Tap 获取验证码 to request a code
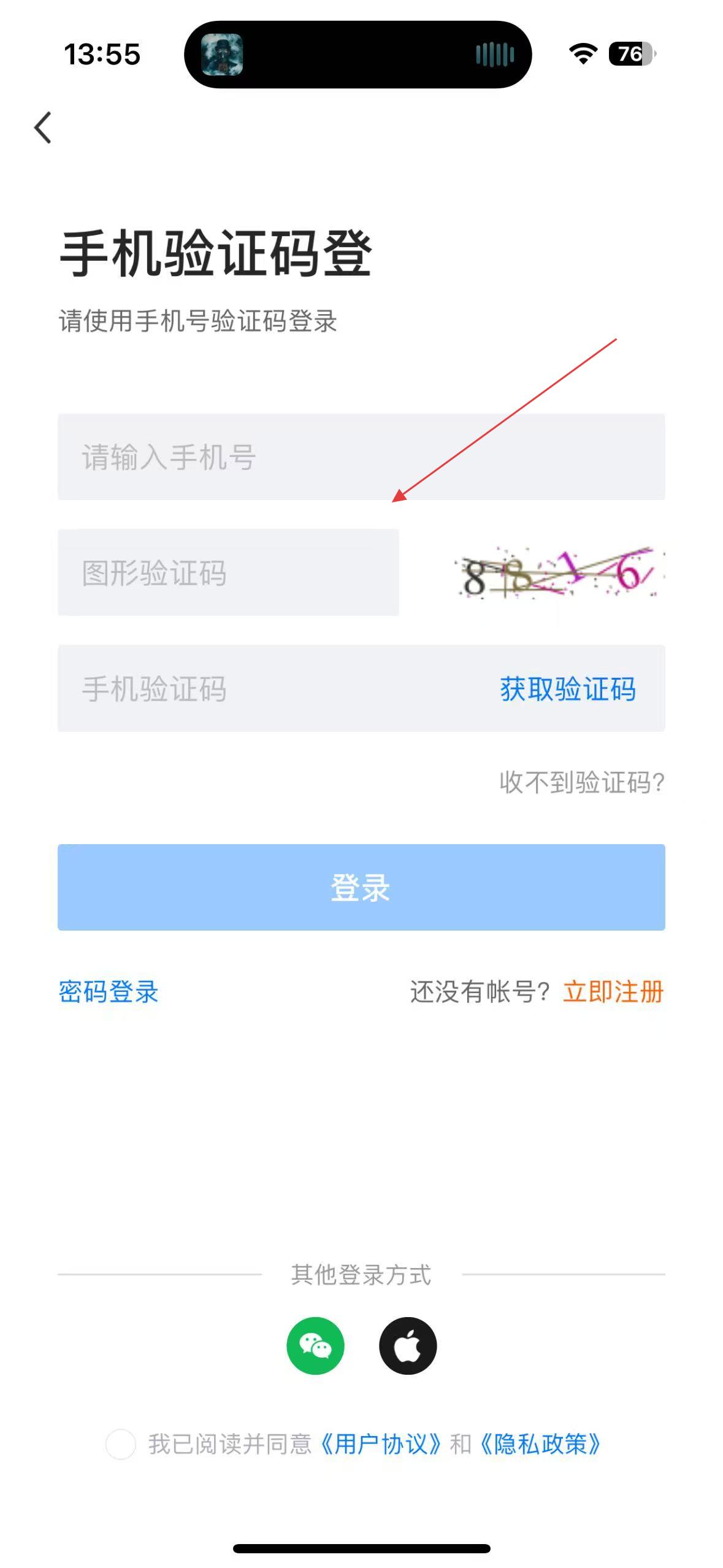This screenshot has width=723, height=1568. point(568,689)
